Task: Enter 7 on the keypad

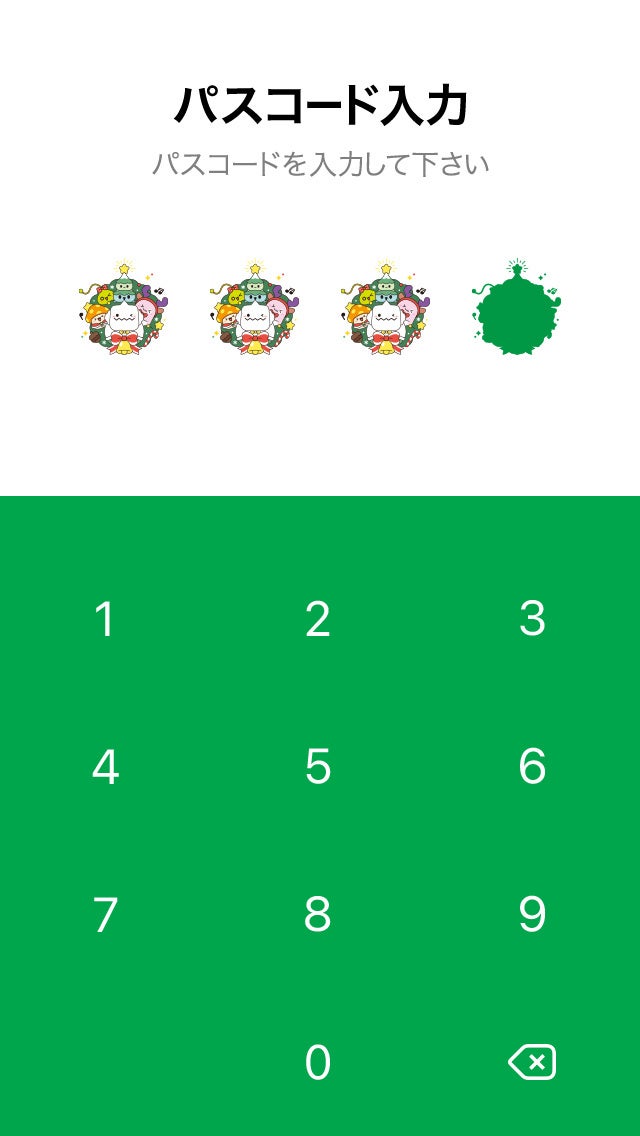Action: pyautogui.click(x=105, y=915)
